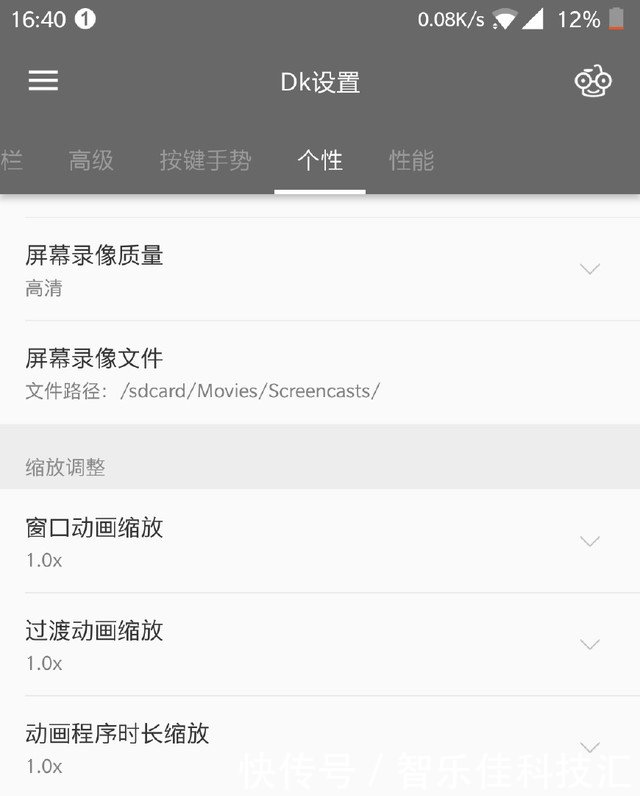Open the hamburger drawer menu

coord(43,81)
